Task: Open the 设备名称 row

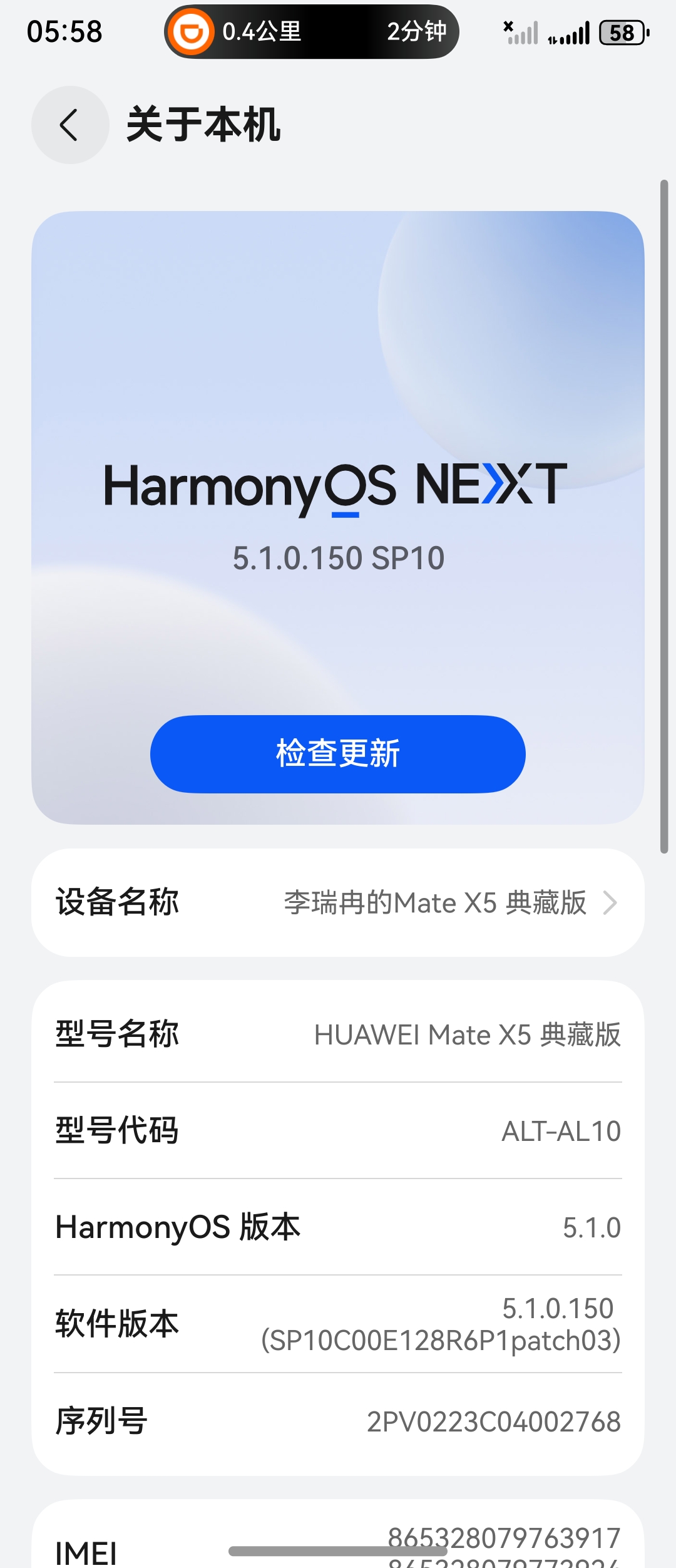Action: pos(338,902)
